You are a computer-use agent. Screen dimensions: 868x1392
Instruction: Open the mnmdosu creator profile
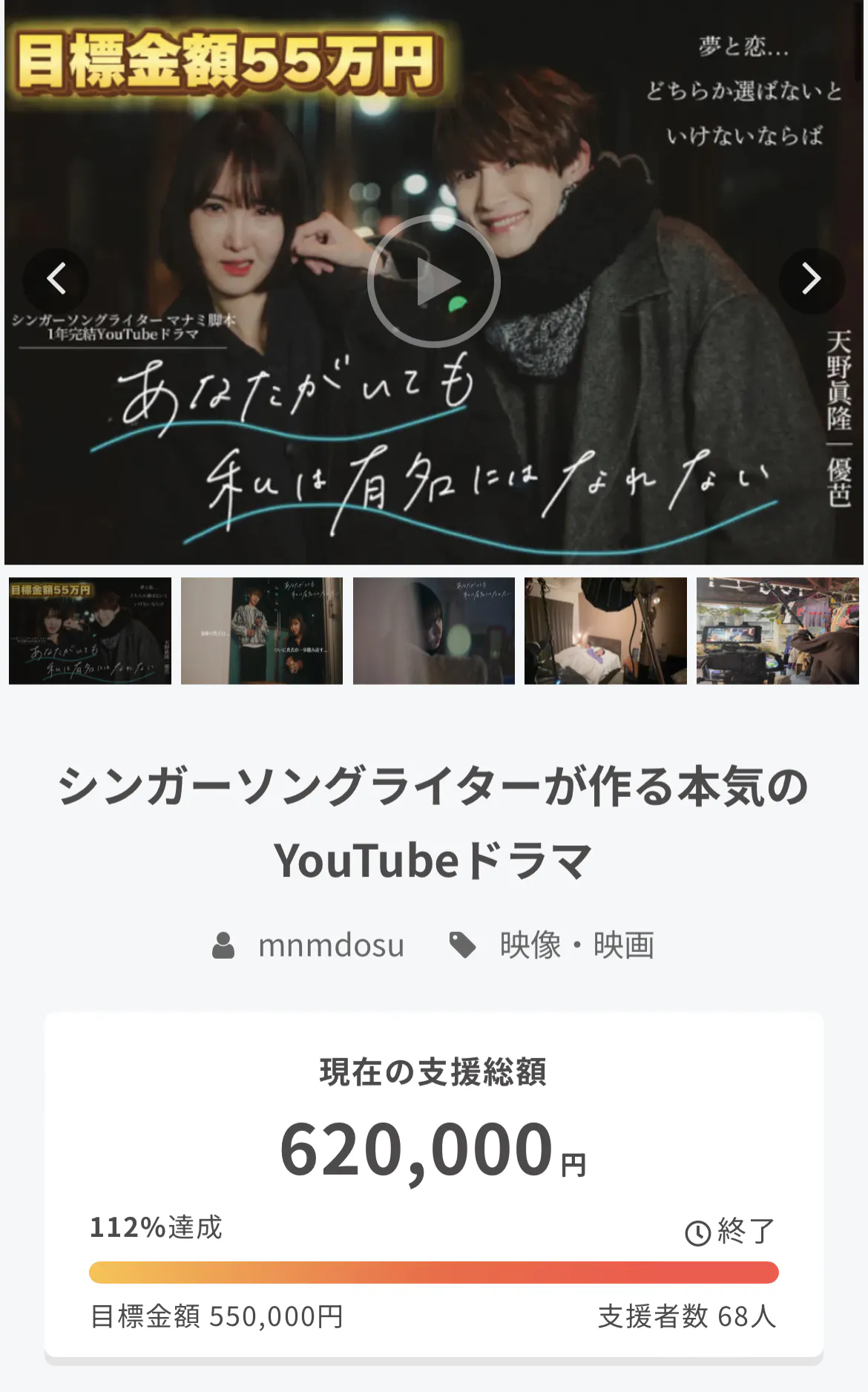[x=330, y=945]
